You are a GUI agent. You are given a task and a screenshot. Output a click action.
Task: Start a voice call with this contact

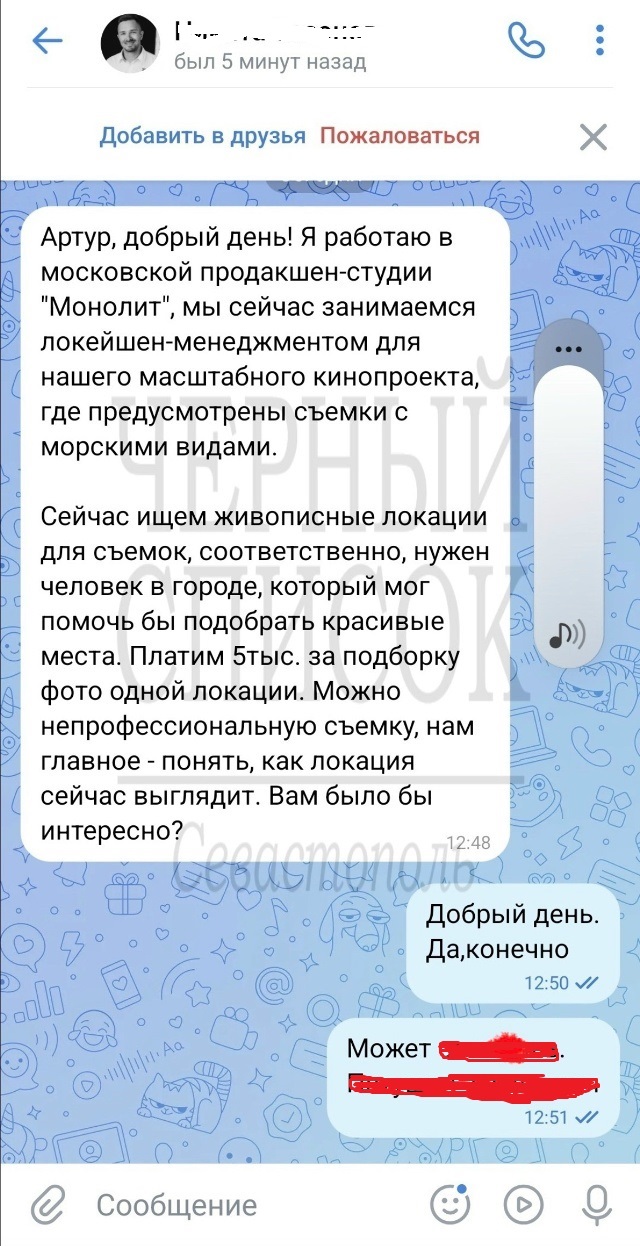pos(526,41)
